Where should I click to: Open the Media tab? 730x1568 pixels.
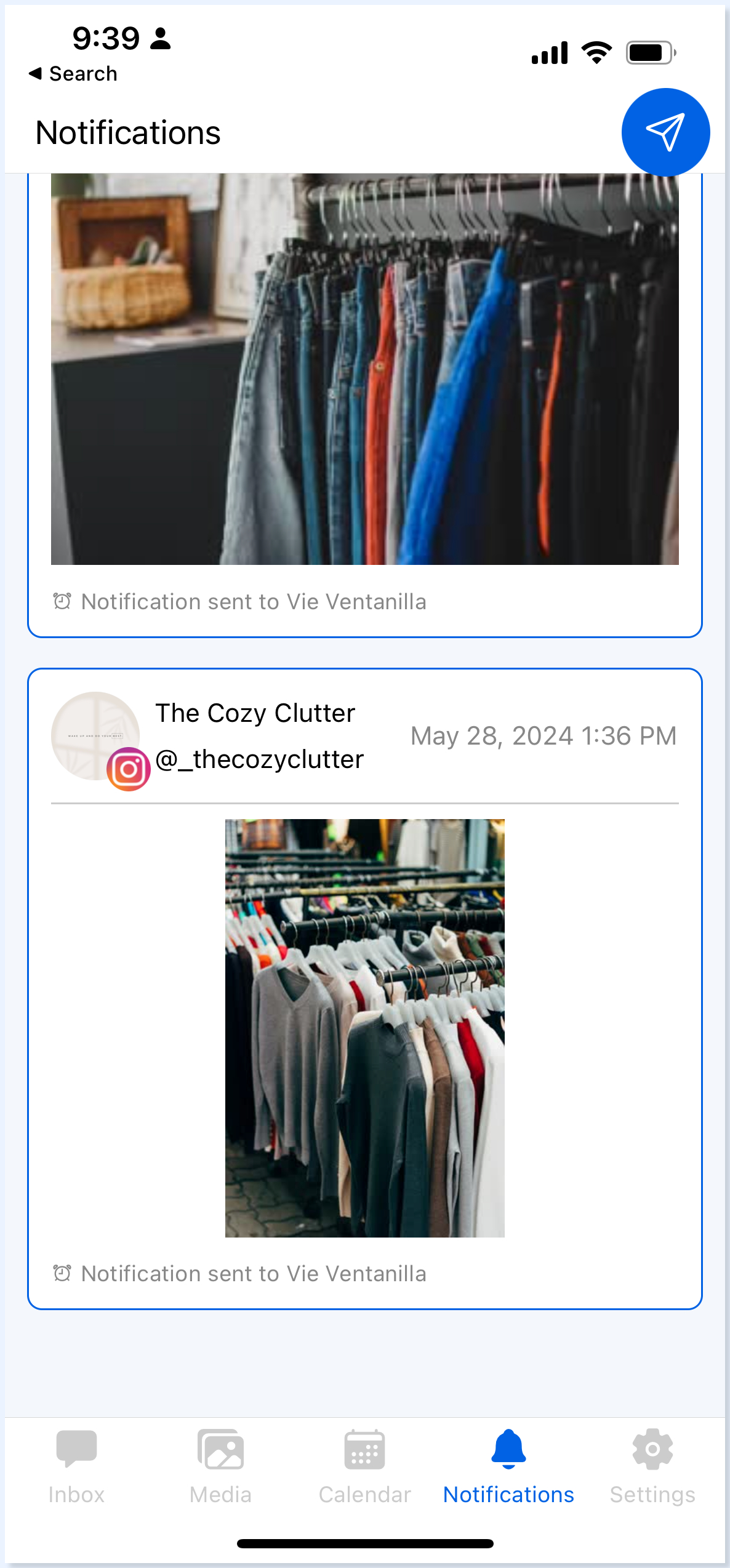pyautogui.click(x=220, y=1467)
